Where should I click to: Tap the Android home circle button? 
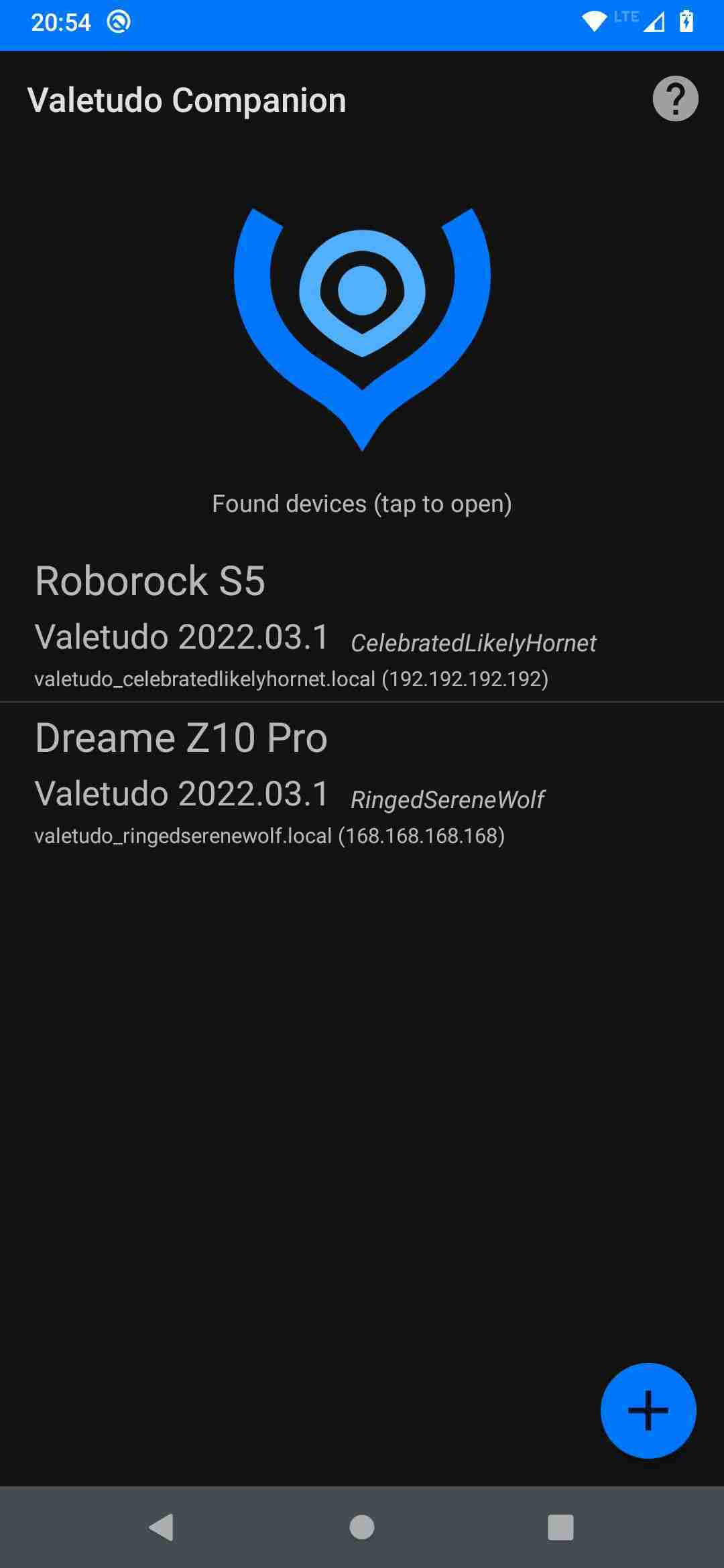362,1525
